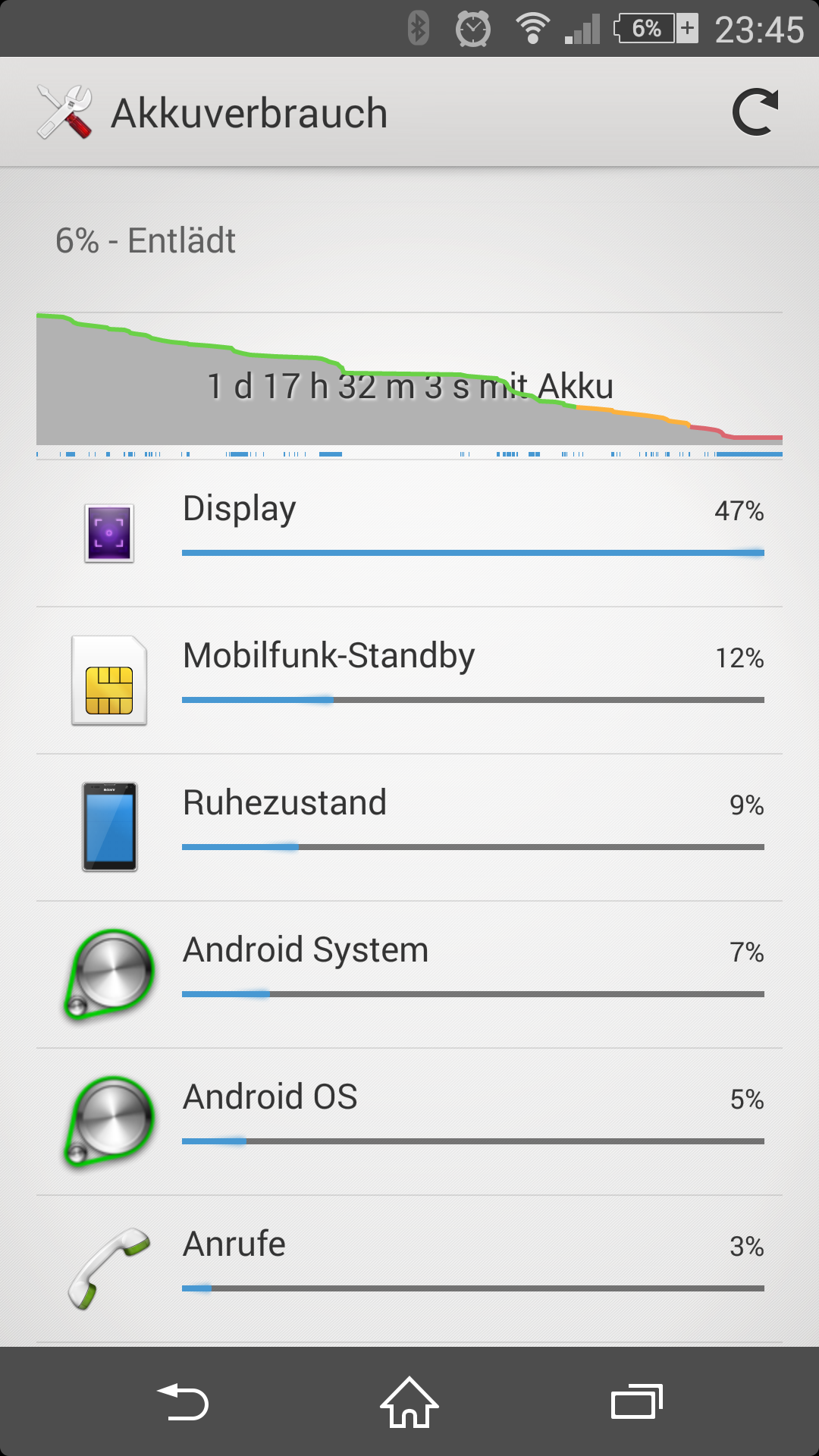819x1456 pixels.
Task: Open the Anrufe usage entry
Action: coord(409,1269)
